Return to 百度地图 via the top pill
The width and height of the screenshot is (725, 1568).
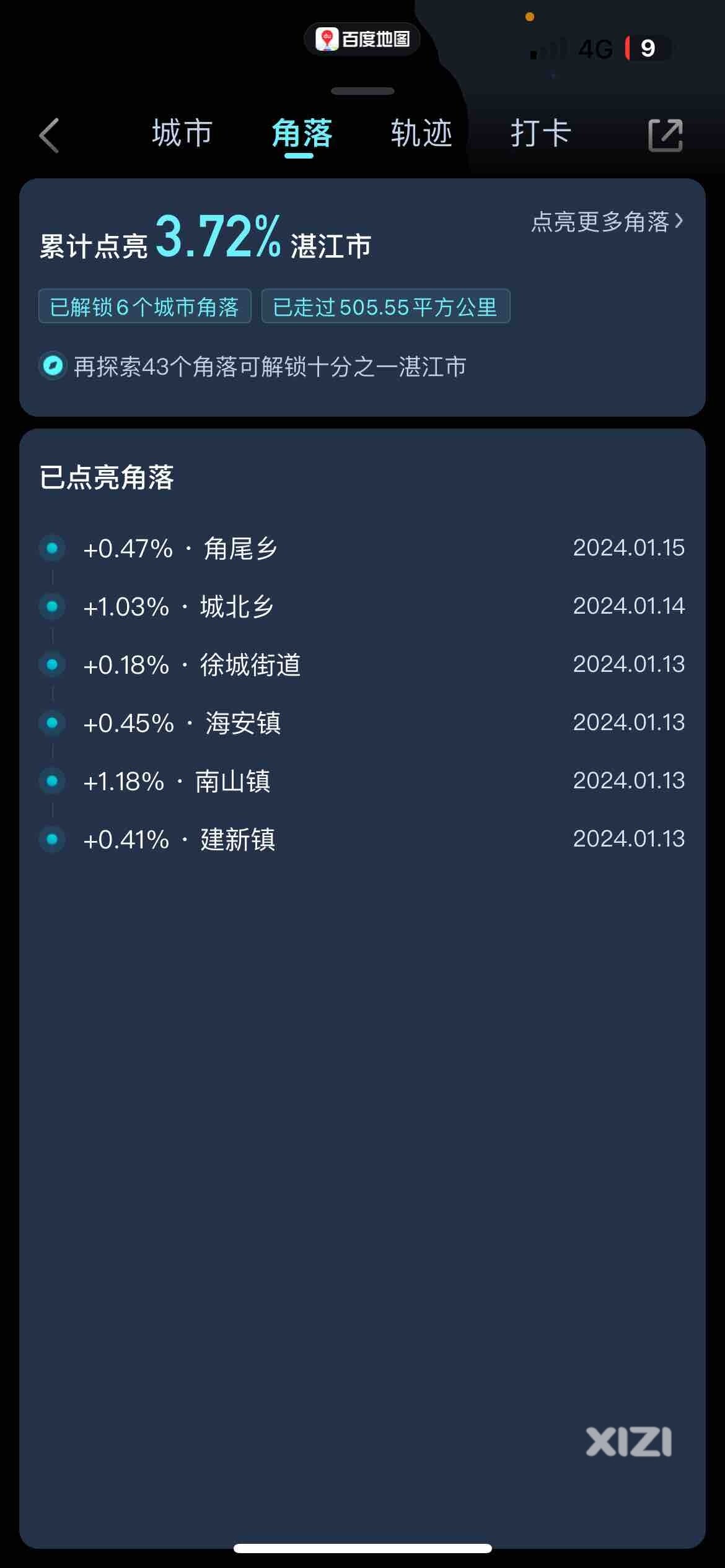click(x=362, y=40)
